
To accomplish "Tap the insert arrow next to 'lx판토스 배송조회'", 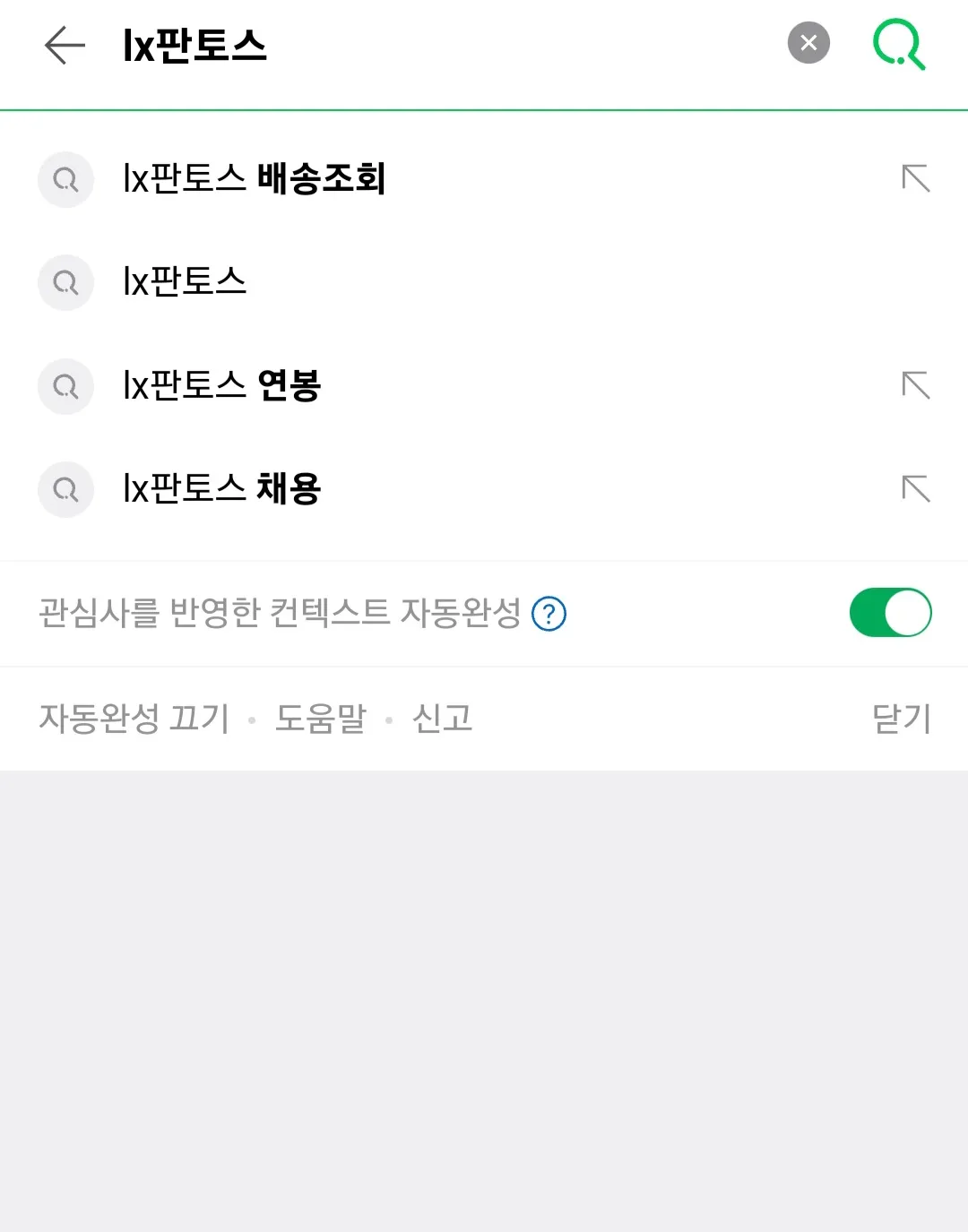I will pos(915,178).
